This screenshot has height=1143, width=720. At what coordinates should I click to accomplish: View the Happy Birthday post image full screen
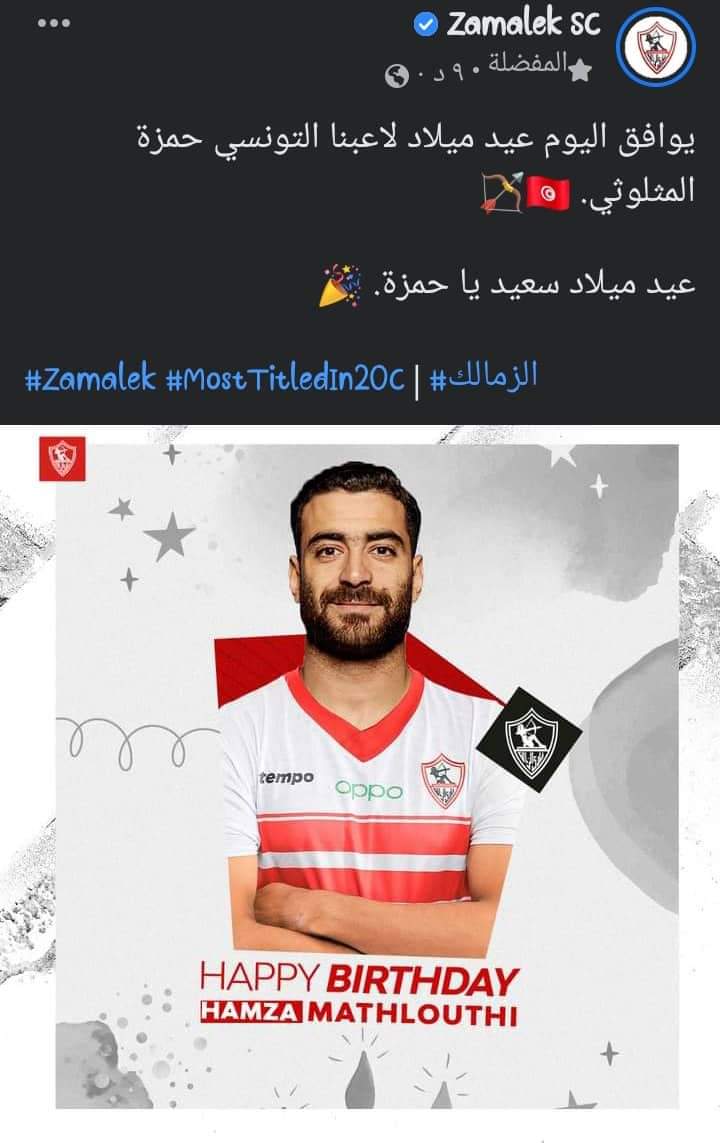(360, 770)
